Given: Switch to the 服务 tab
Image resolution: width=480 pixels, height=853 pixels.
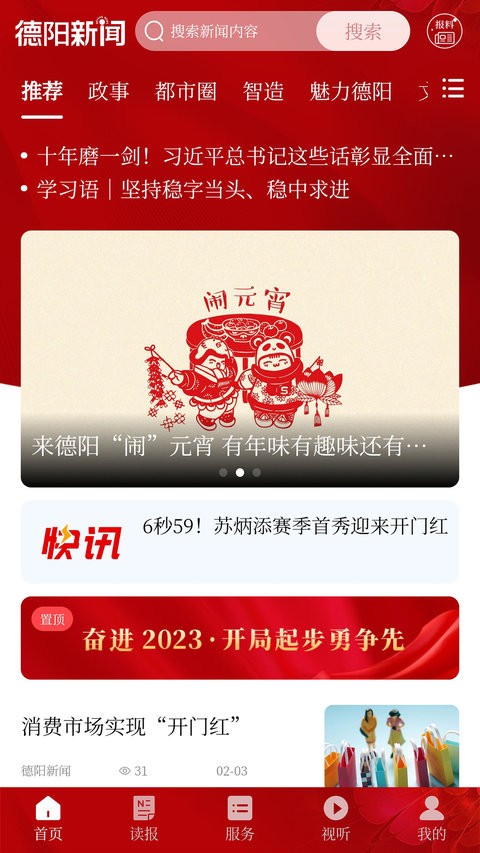Looking at the screenshot, I should [x=240, y=819].
